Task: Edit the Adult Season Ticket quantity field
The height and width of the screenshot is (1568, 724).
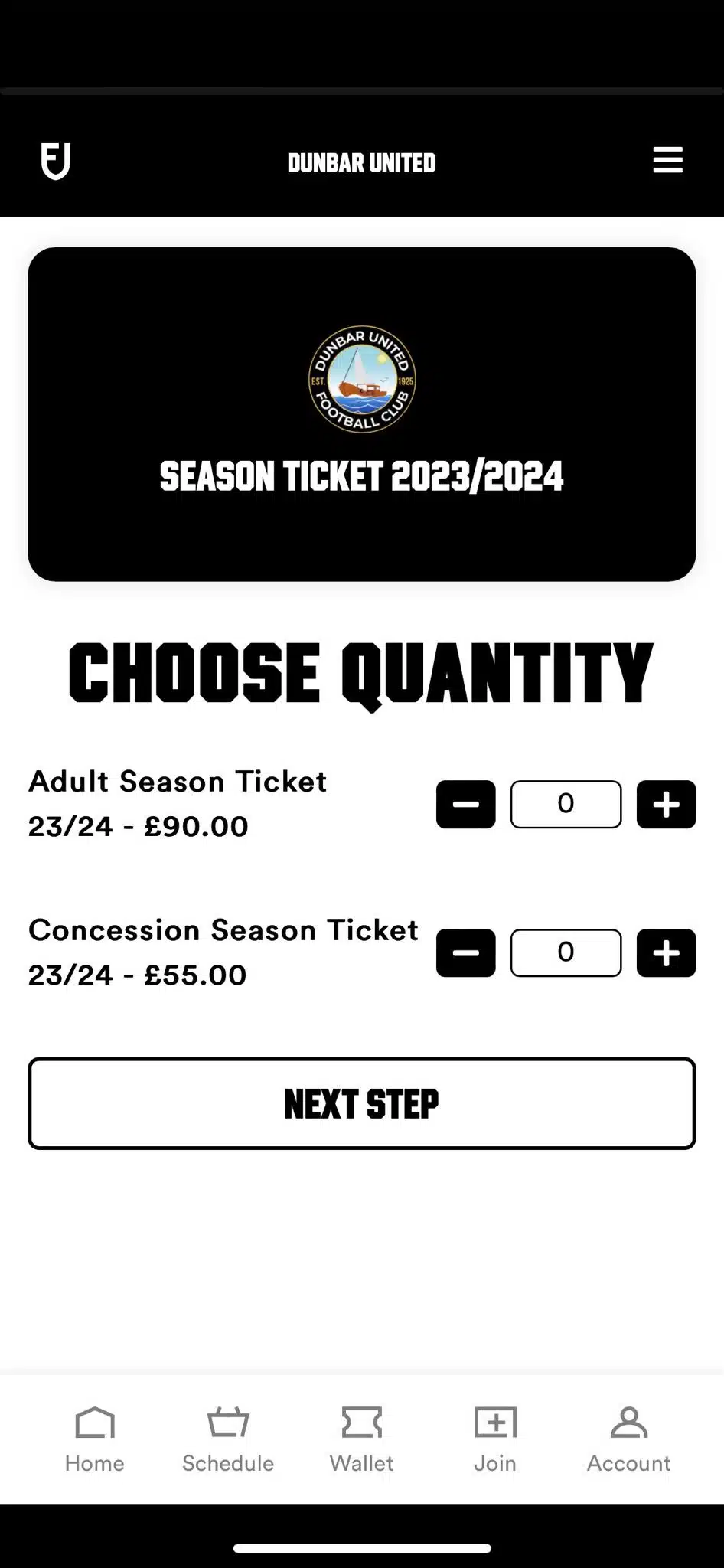Action: pos(566,804)
